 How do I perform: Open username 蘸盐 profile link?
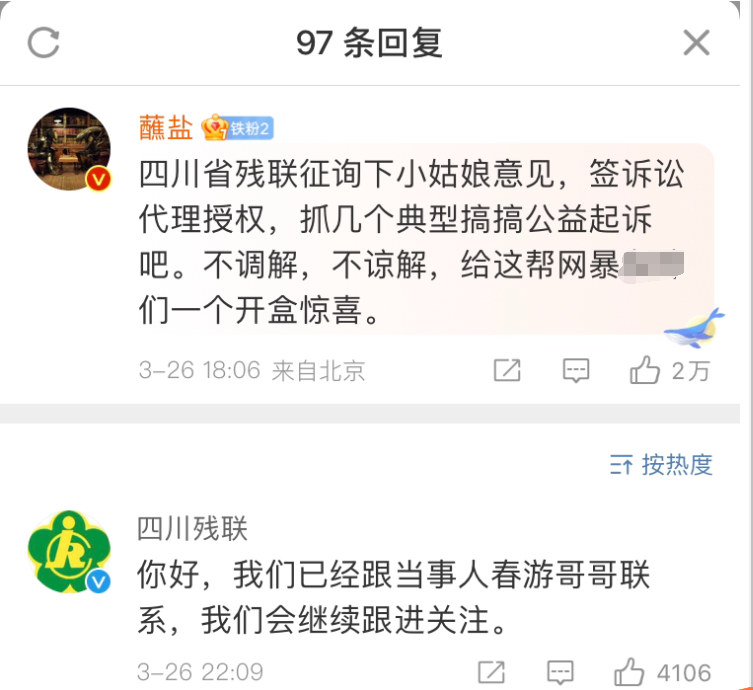[x=165, y=128]
